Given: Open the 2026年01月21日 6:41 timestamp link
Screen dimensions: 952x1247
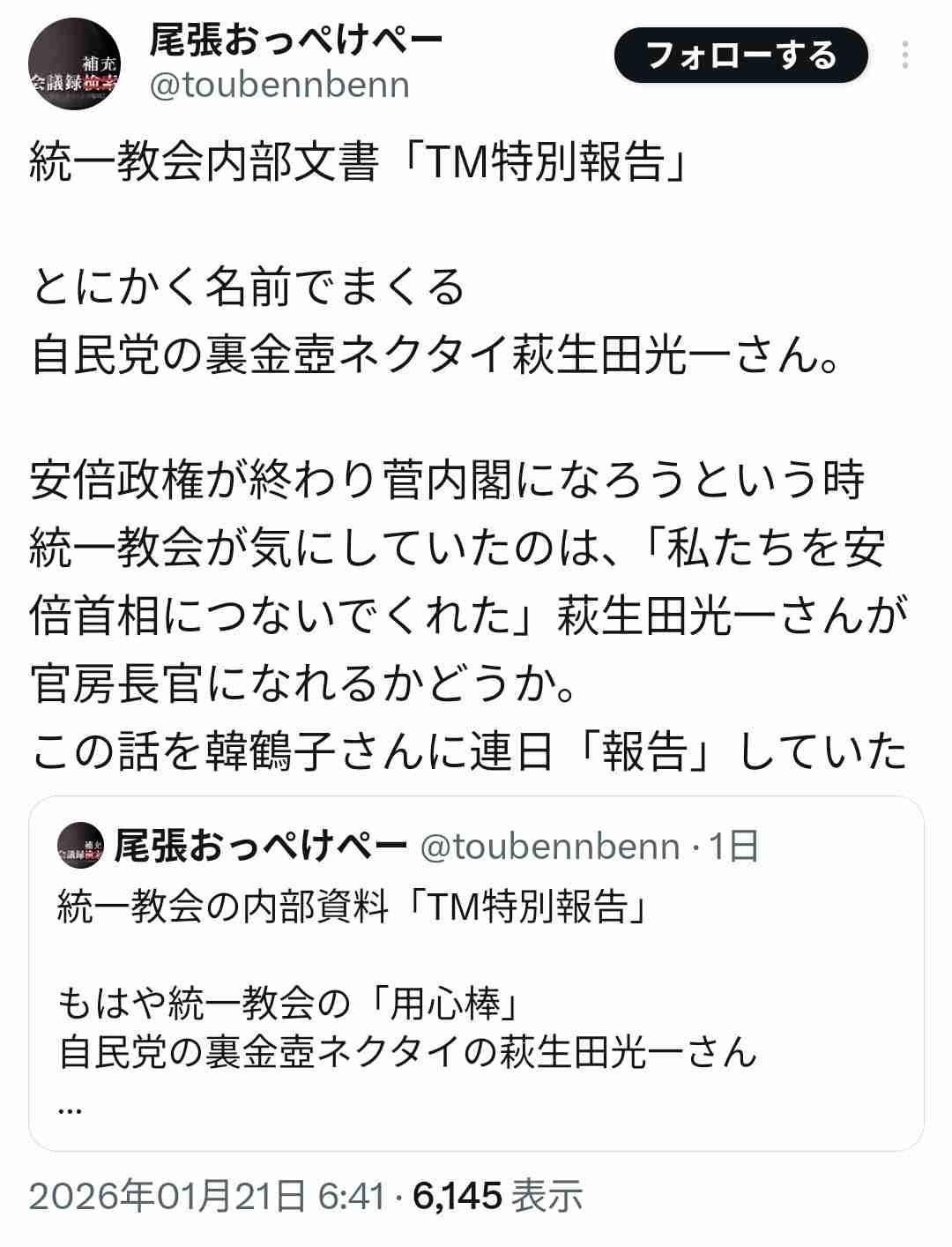Looking at the screenshot, I should pyautogui.click(x=207, y=1196).
